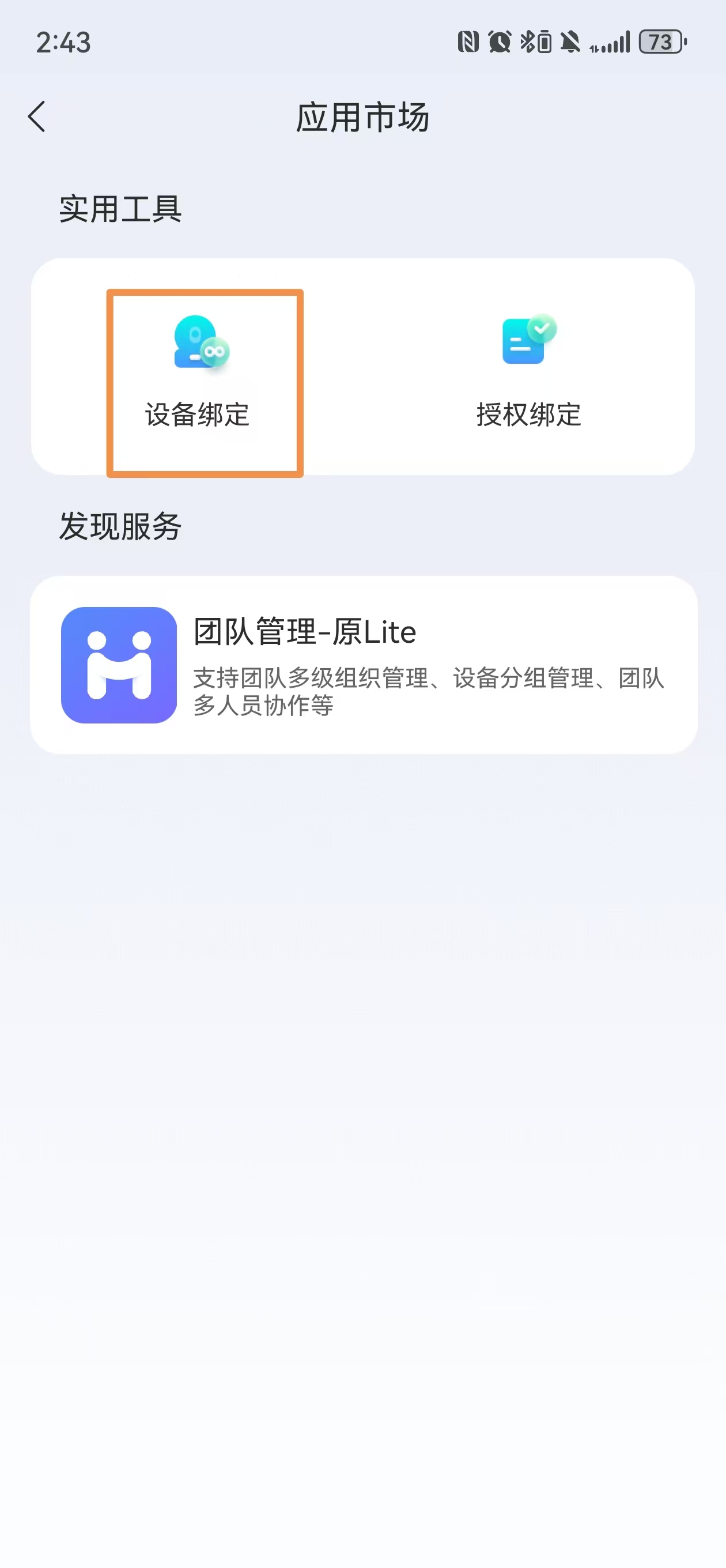Select the 实用工具 section header

[x=120, y=210]
